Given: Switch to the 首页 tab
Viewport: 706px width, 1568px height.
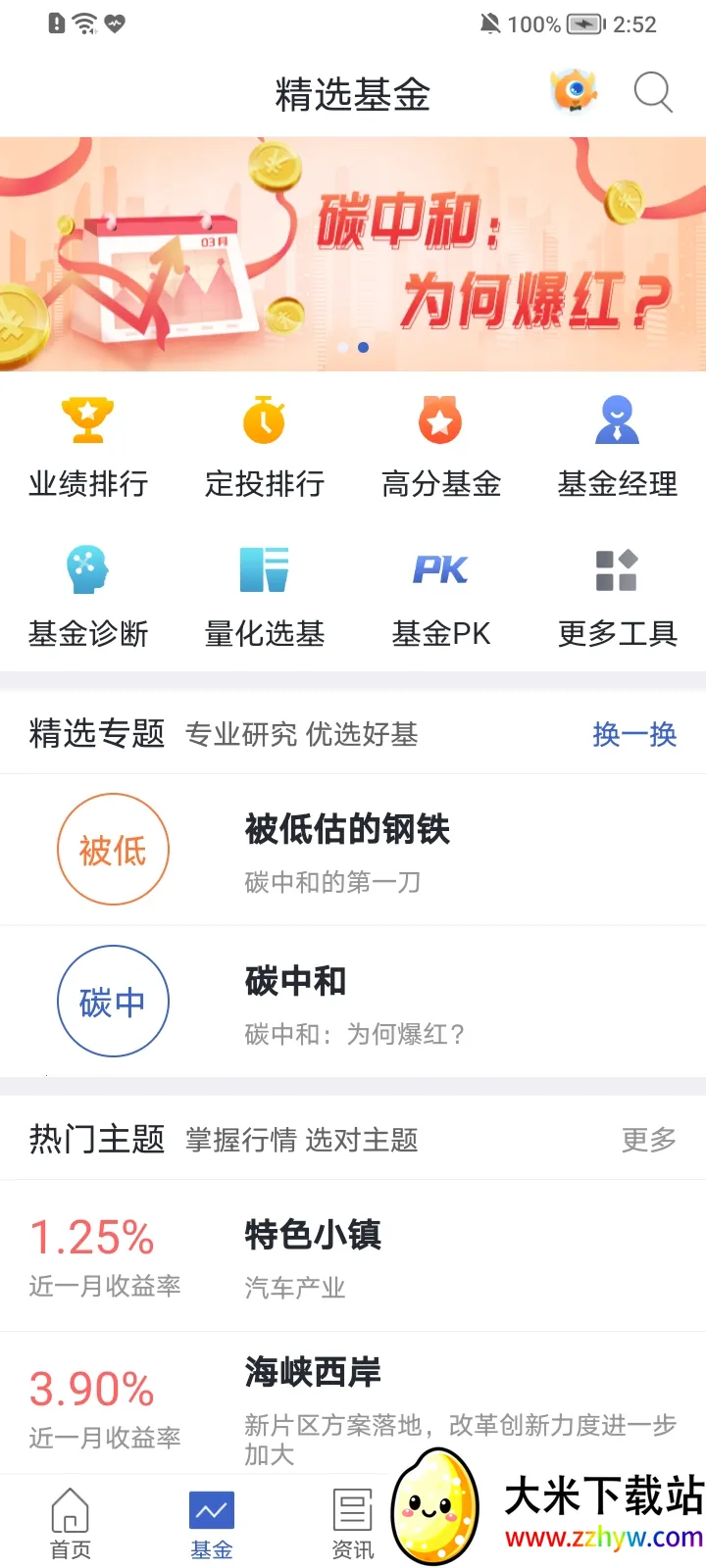Looking at the screenshot, I should point(71,1524).
